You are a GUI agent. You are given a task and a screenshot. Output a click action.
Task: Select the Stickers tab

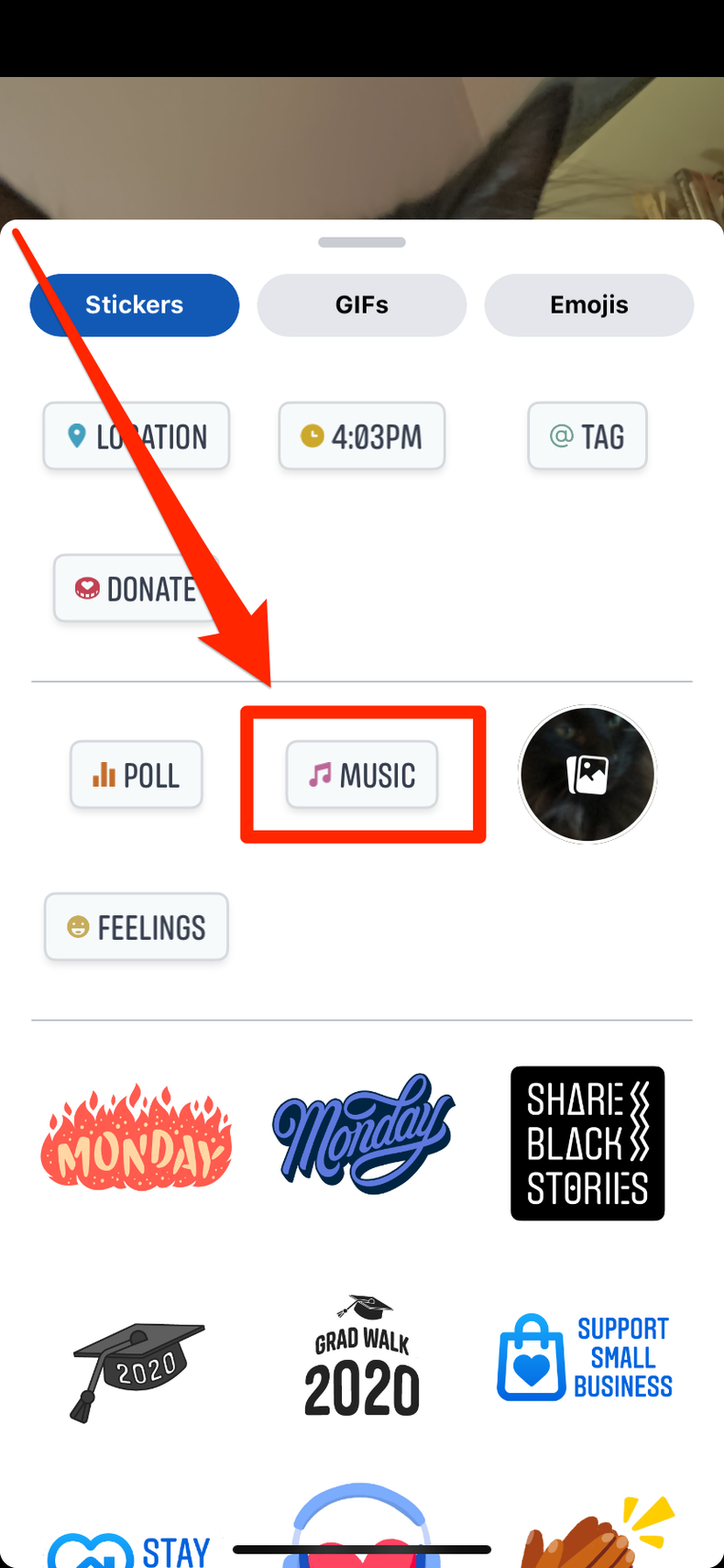[x=134, y=304]
